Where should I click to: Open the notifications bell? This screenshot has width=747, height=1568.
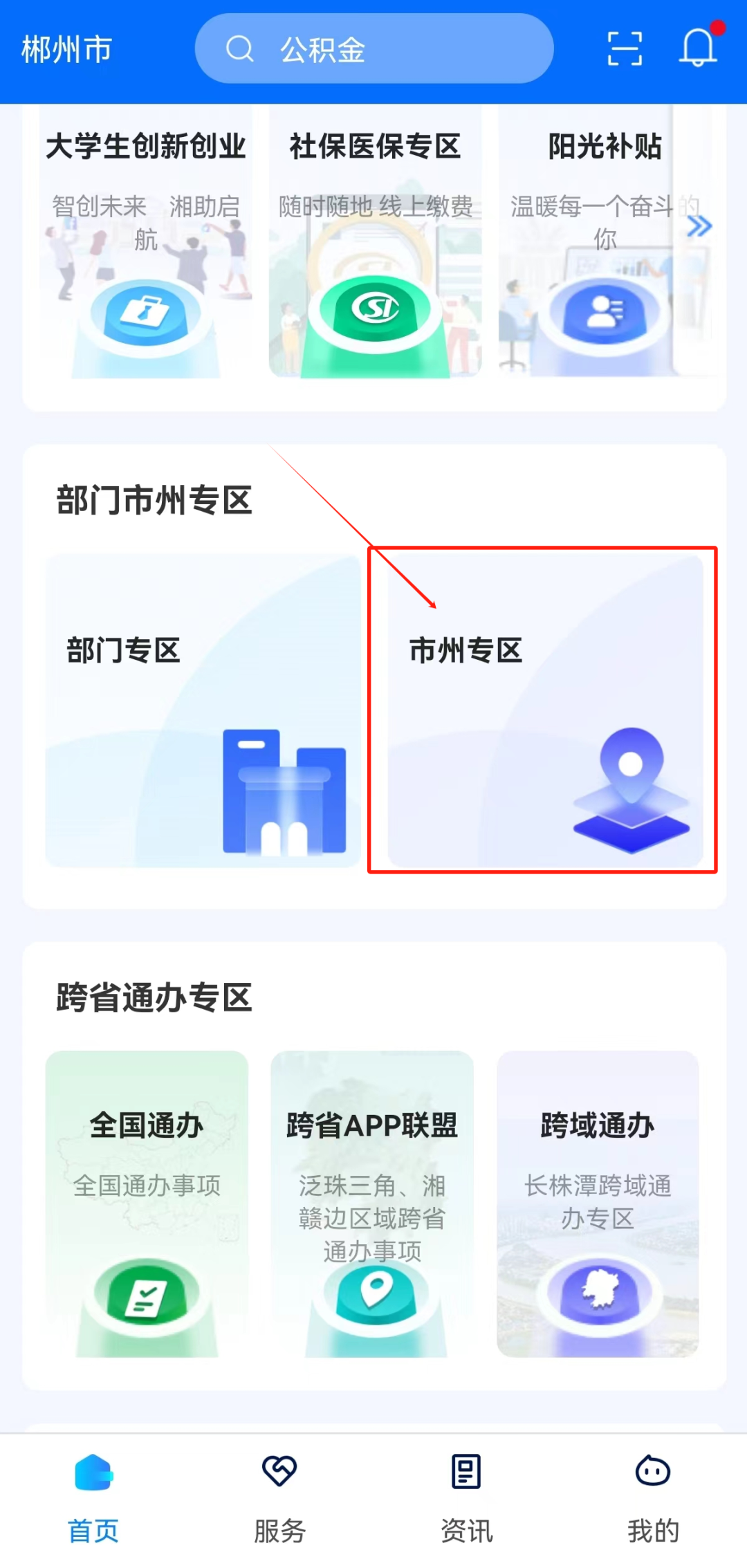697,48
